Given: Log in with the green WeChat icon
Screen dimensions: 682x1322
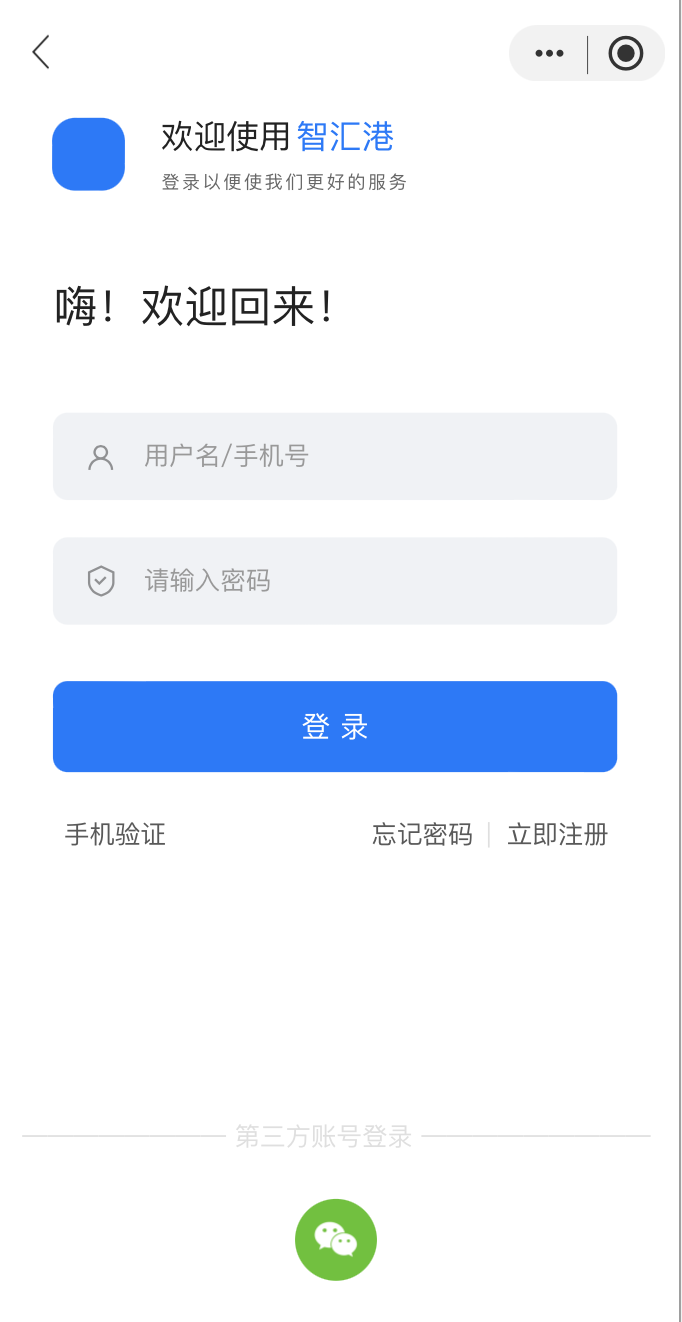Looking at the screenshot, I should click(x=336, y=1240).
